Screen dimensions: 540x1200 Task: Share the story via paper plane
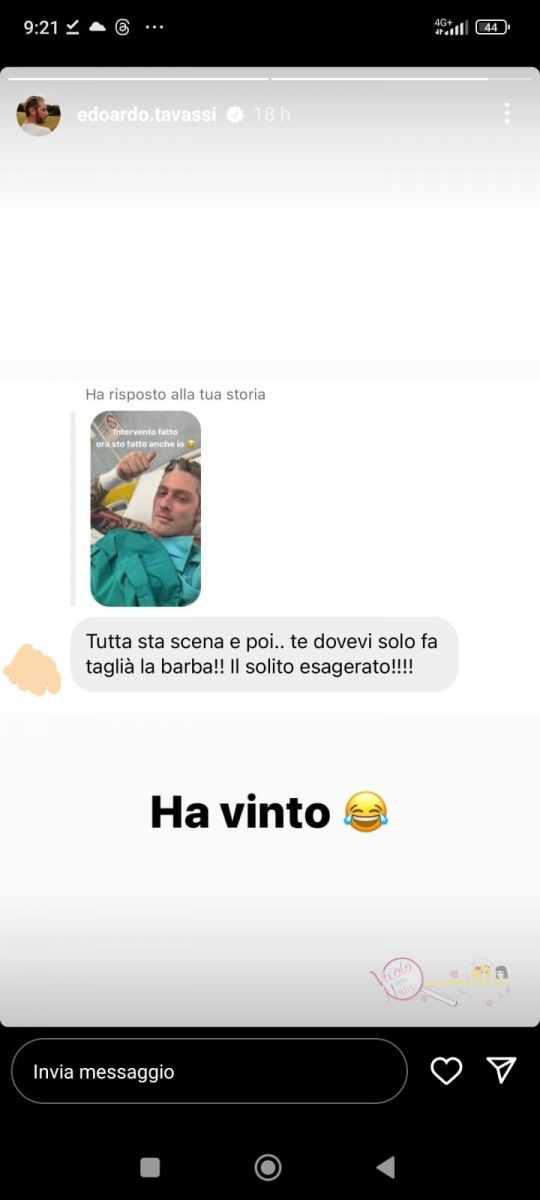[501, 1070]
